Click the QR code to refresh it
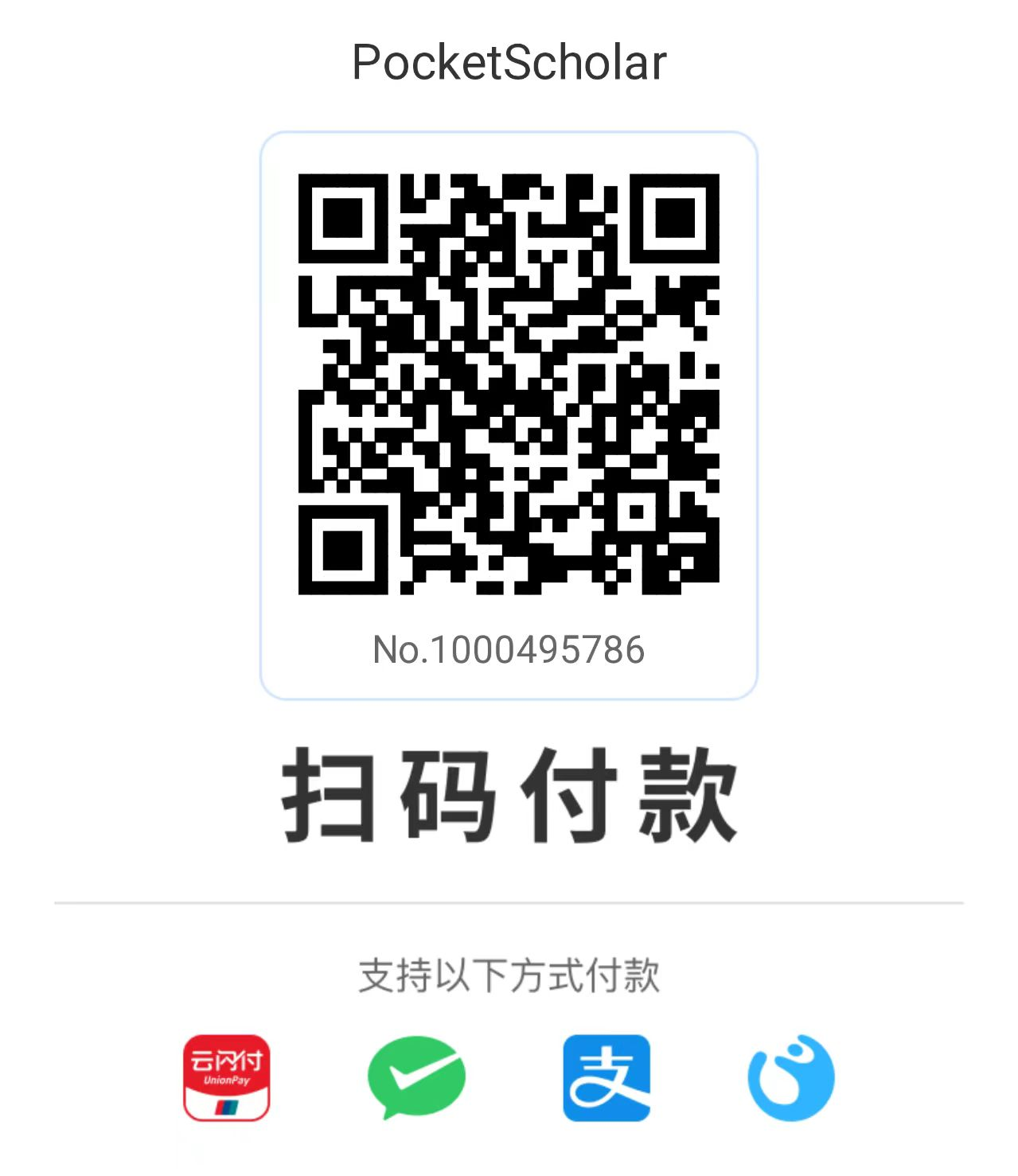1018x1176 pixels. pos(508,382)
